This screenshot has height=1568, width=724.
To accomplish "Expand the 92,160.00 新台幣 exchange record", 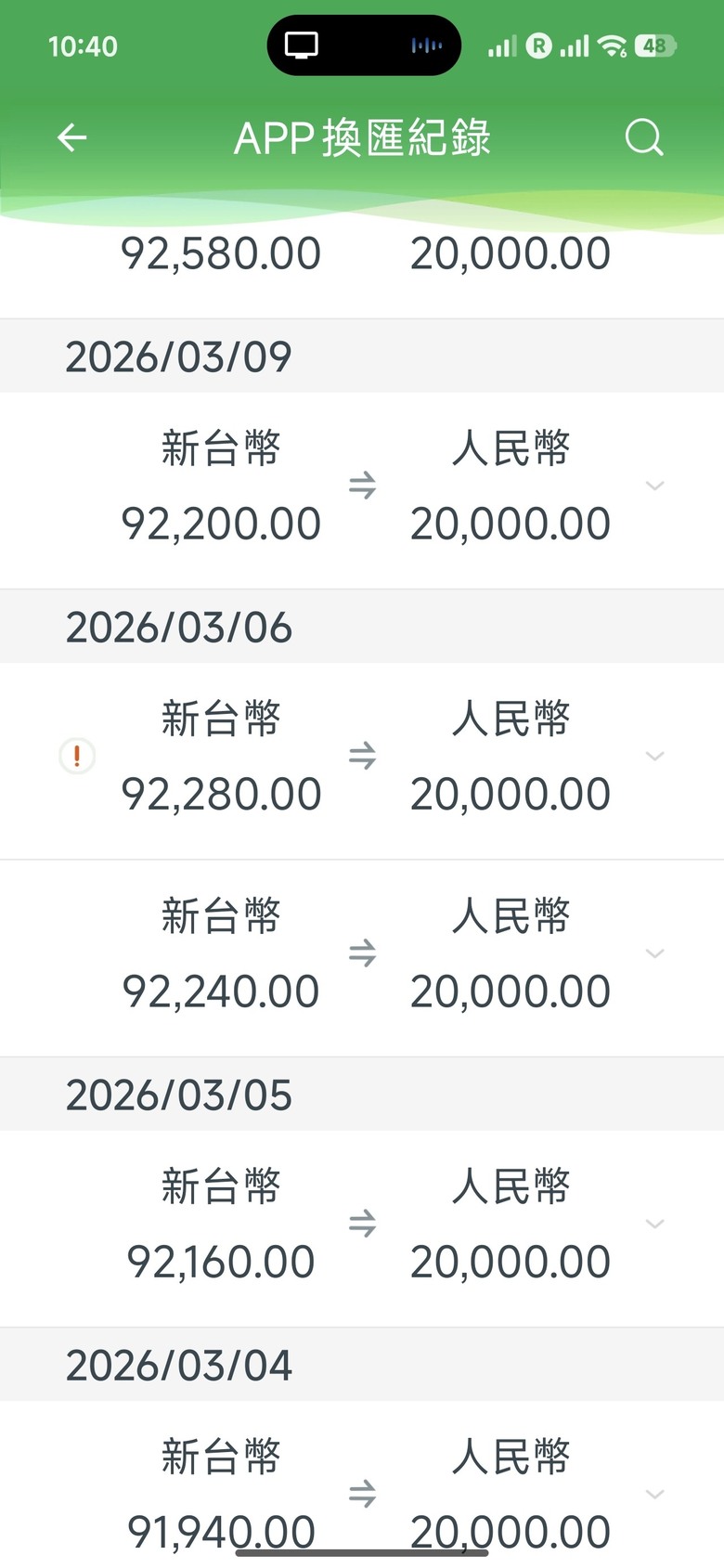I will (x=655, y=1224).
